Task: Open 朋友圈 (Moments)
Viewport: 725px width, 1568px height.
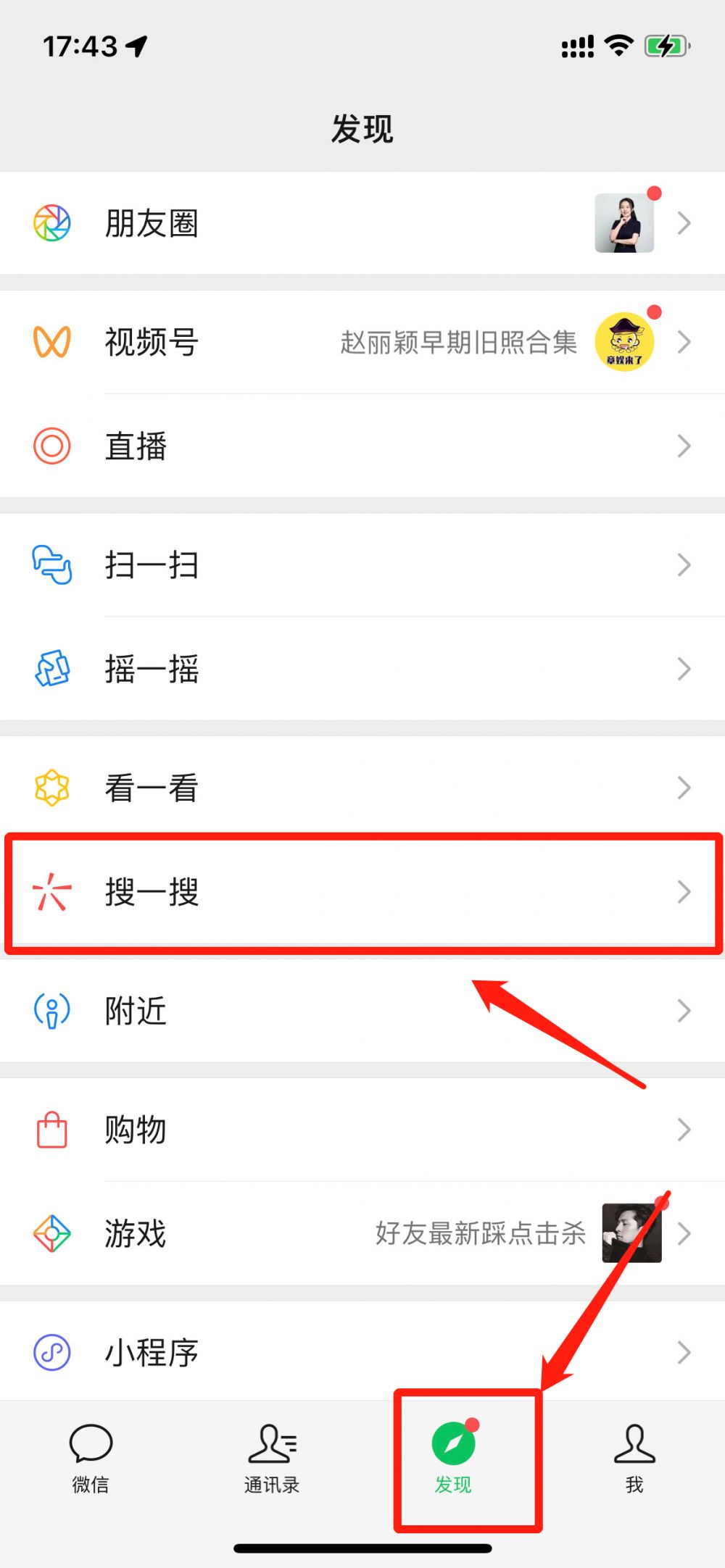Action: coord(362,223)
